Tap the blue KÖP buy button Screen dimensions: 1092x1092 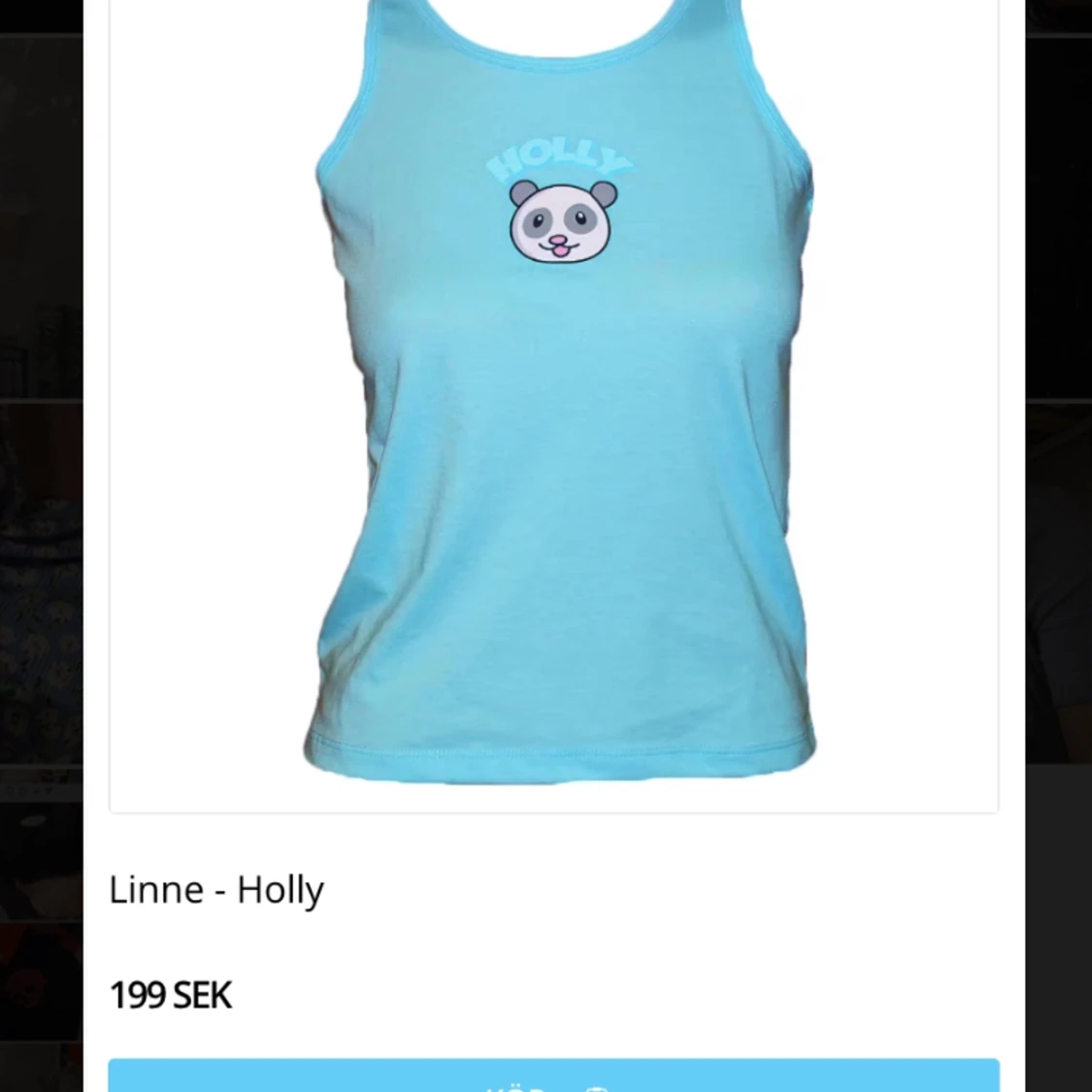553,1075
